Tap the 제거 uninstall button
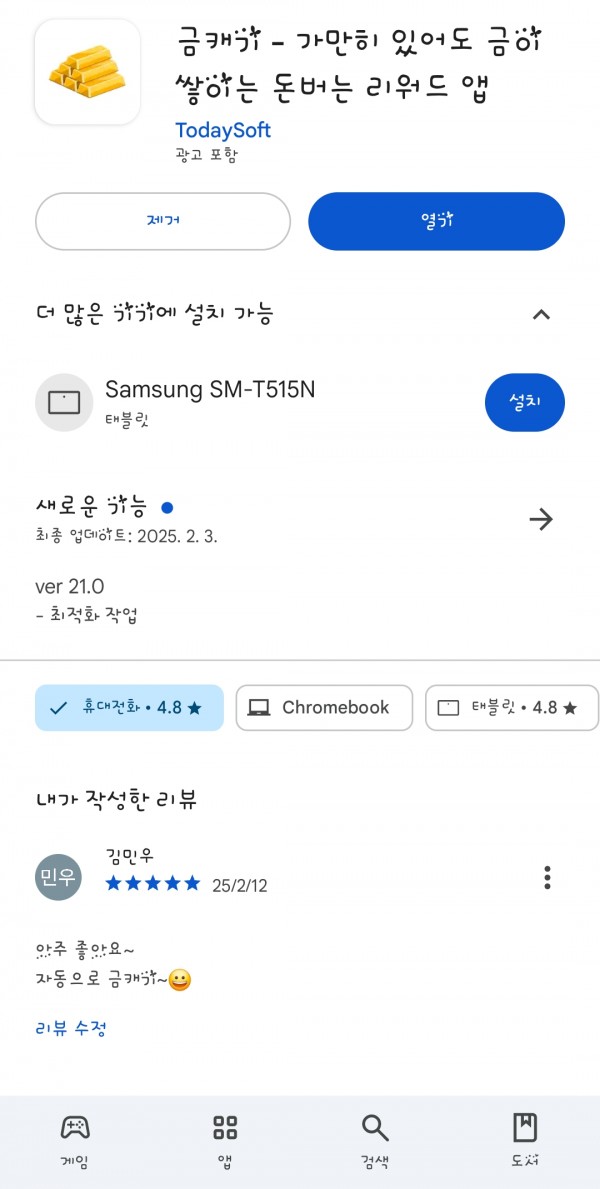Screen dimensions: 600x1189 pyautogui.click(x=163, y=221)
